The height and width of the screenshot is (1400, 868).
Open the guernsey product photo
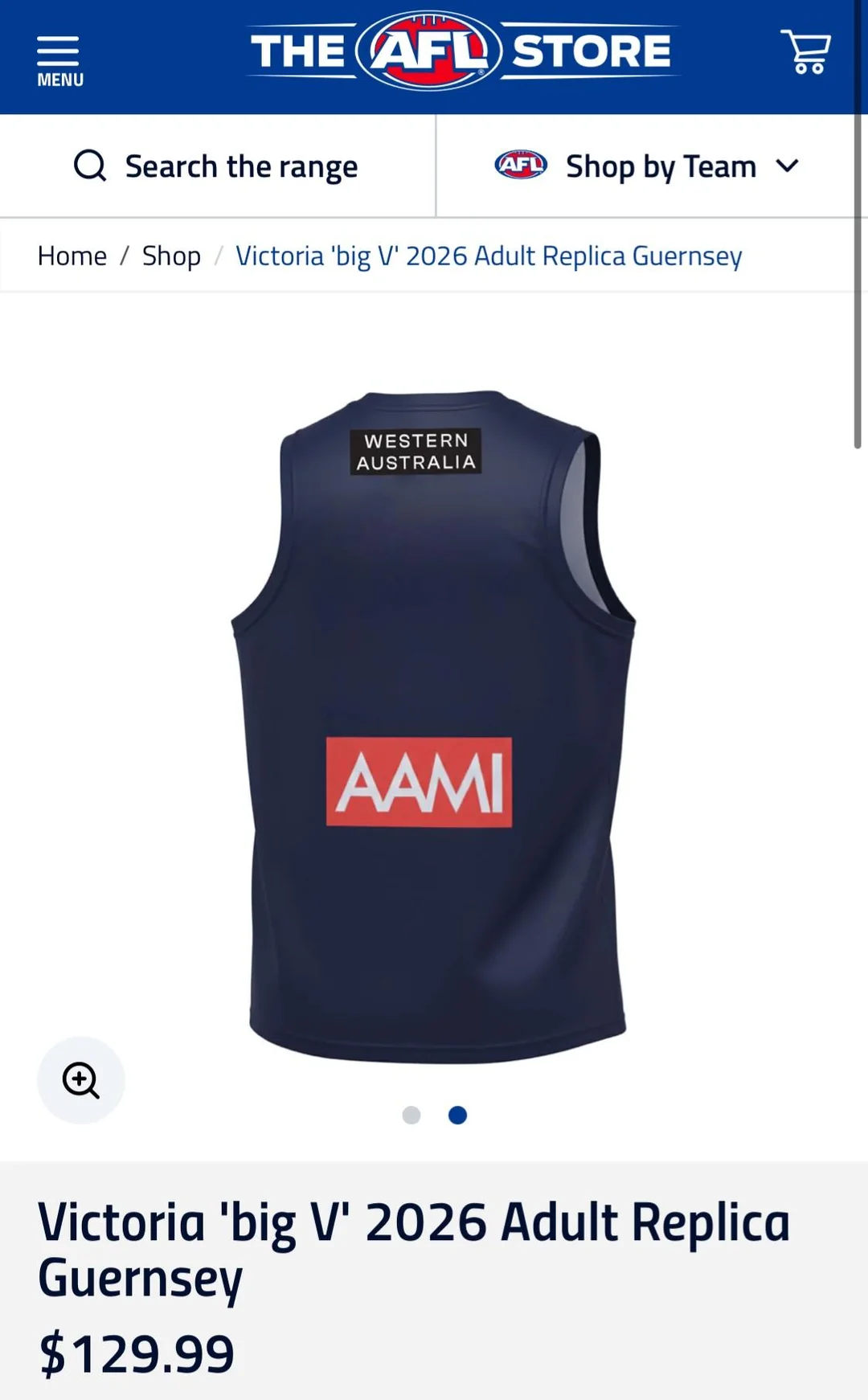[x=433, y=727]
